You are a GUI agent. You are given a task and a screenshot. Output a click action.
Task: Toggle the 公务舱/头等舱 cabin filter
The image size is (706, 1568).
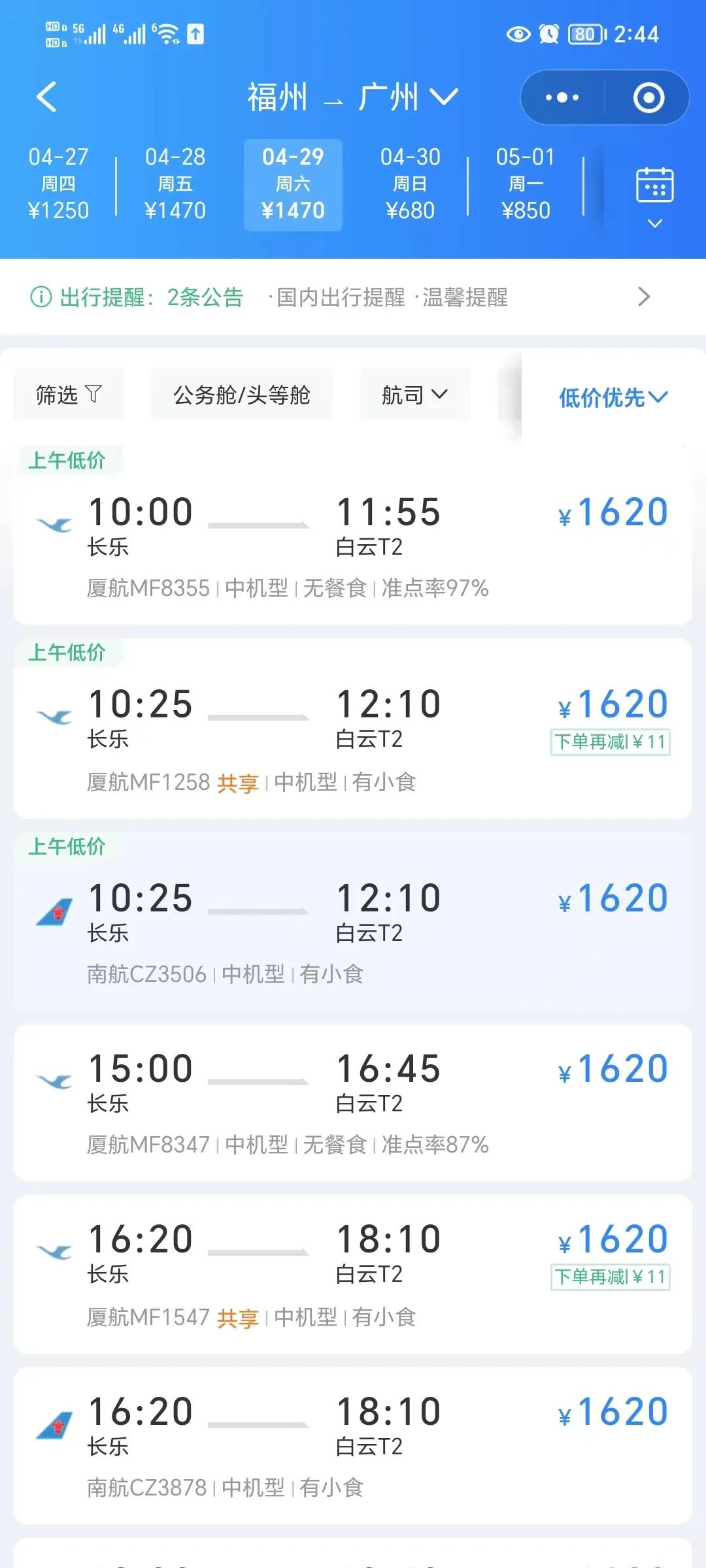tap(241, 395)
